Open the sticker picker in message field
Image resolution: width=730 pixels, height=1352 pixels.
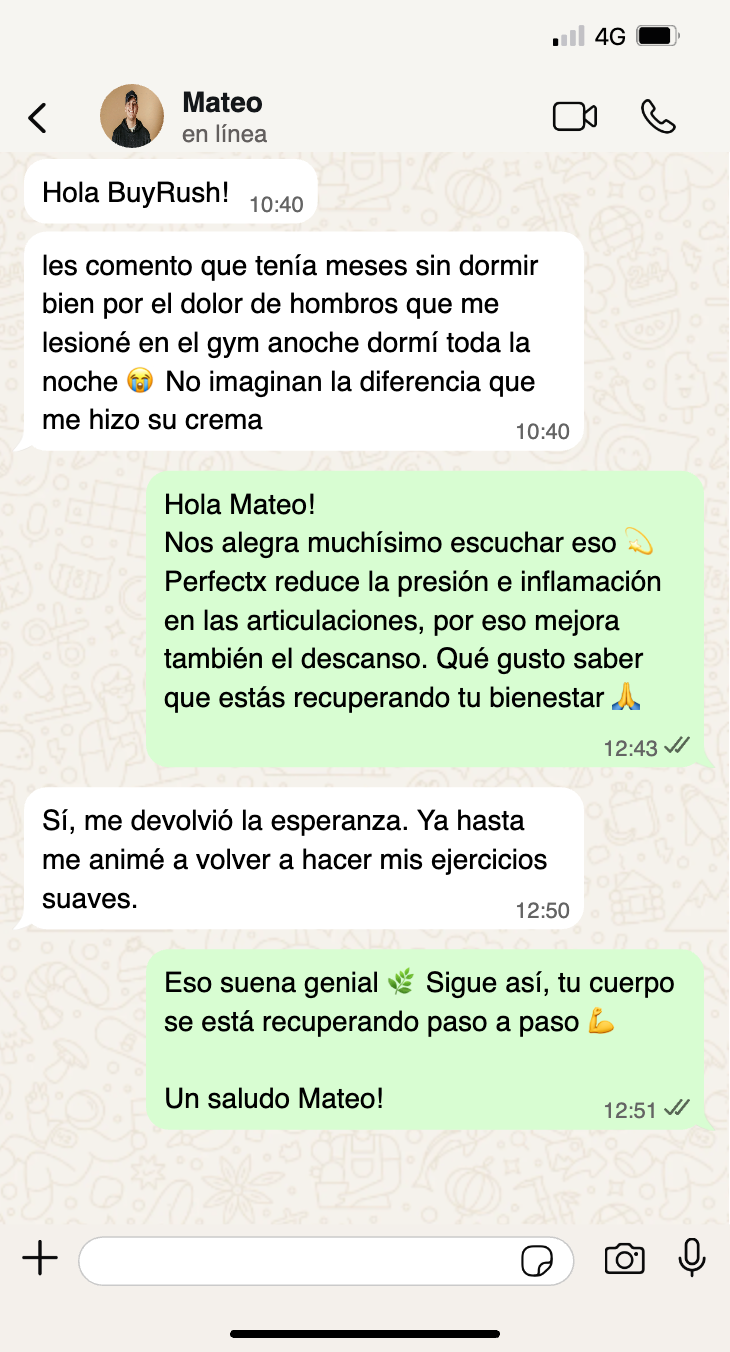click(537, 1261)
